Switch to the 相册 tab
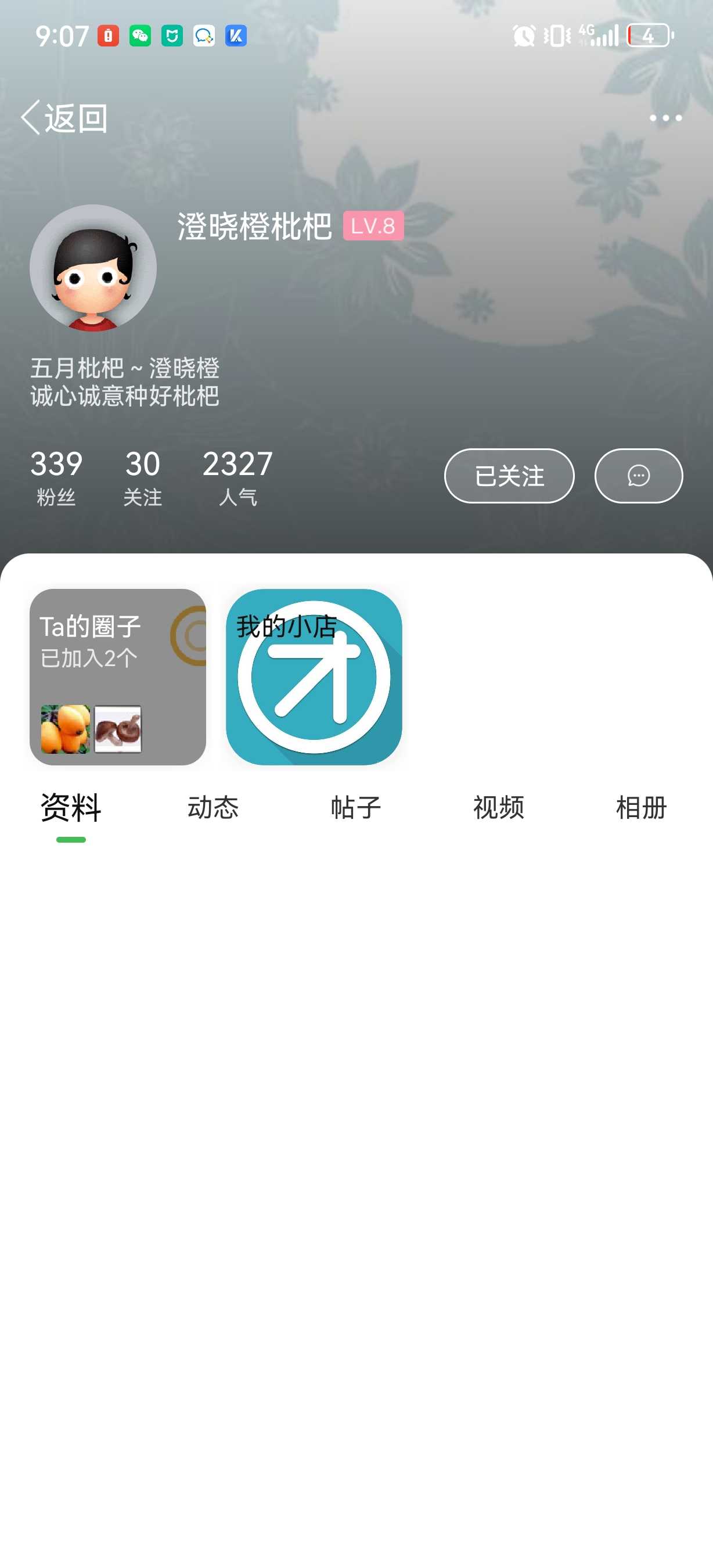This screenshot has height=1568, width=713. pyautogui.click(x=641, y=808)
